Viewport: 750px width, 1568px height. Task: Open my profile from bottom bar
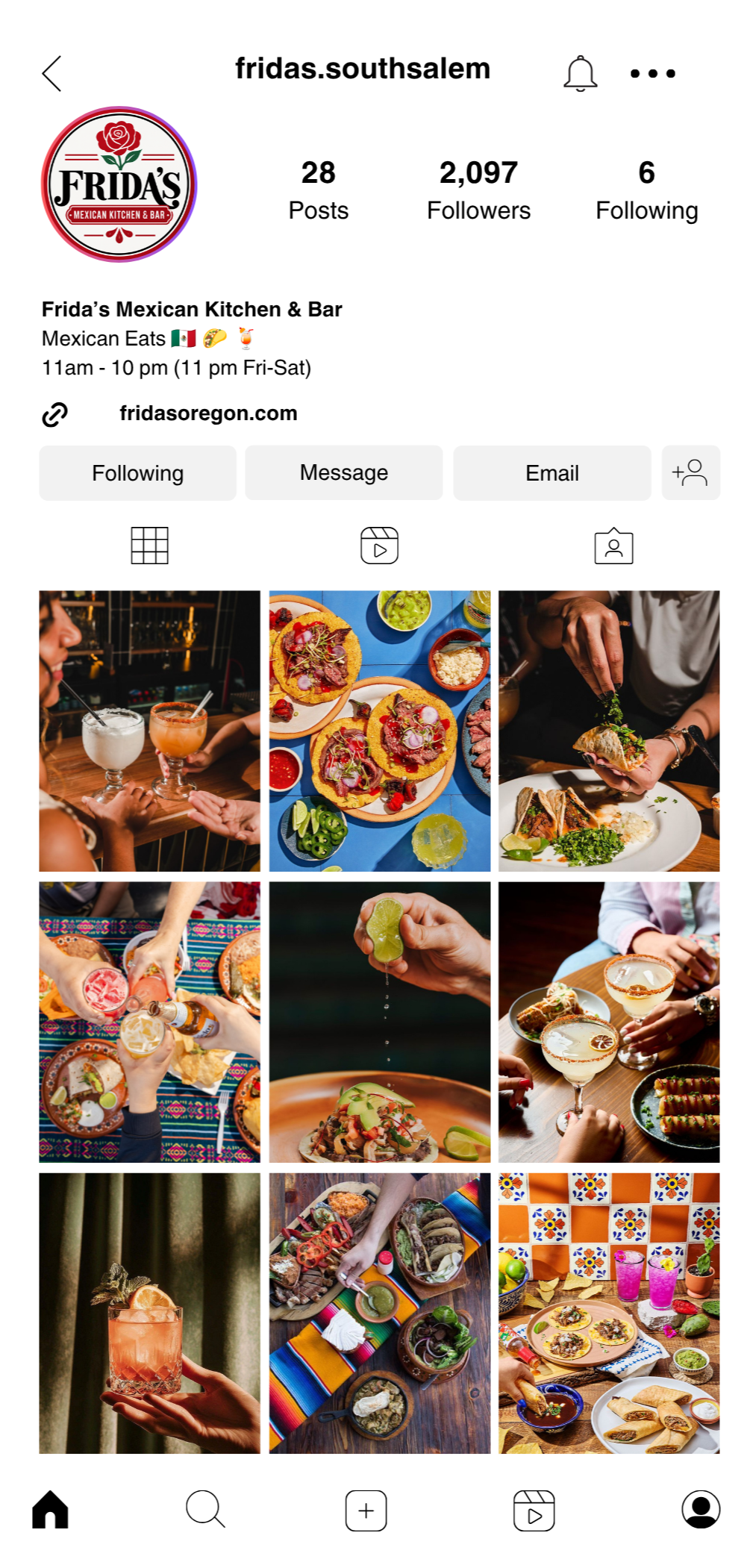pos(701,1510)
